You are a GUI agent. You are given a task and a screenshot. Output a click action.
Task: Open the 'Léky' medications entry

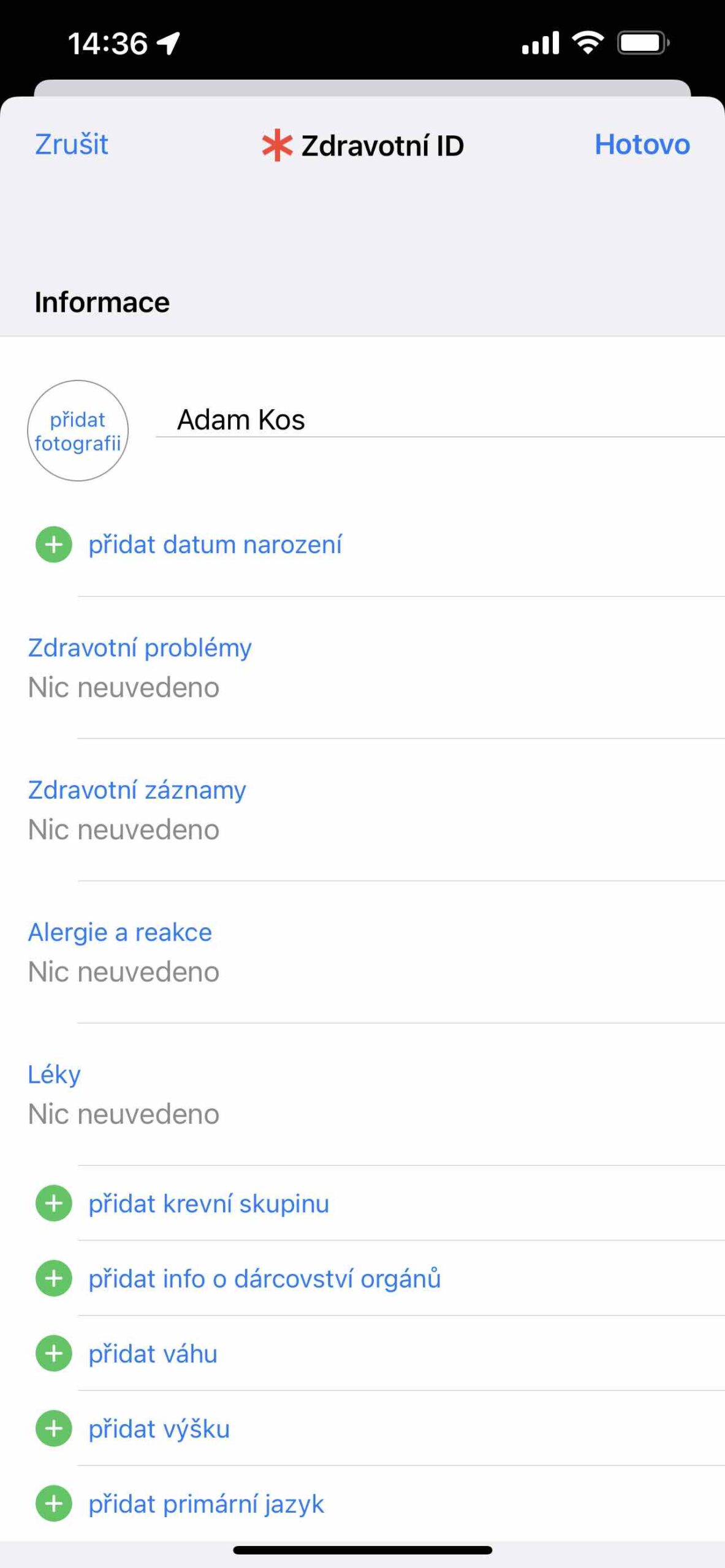pos(55,1074)
